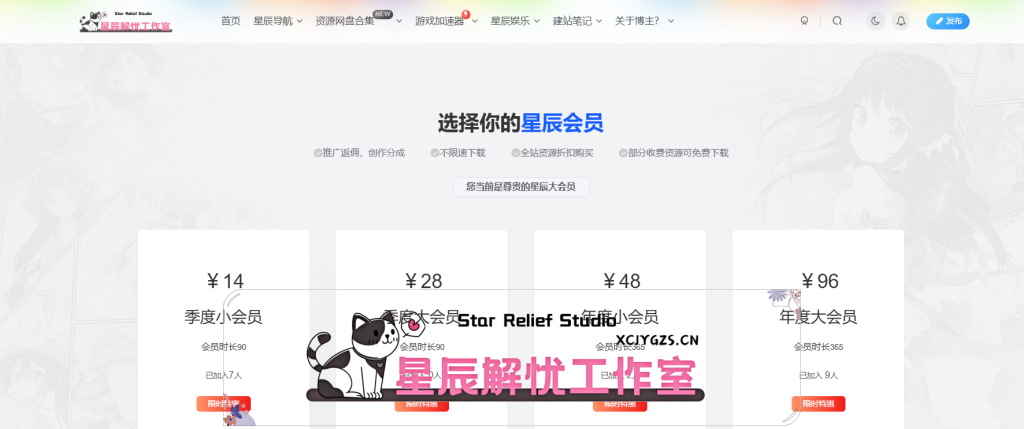Select the ¥14 季度小会员 plan
The height and width of the screenshot is (429, 1024).
pos(223,403)
